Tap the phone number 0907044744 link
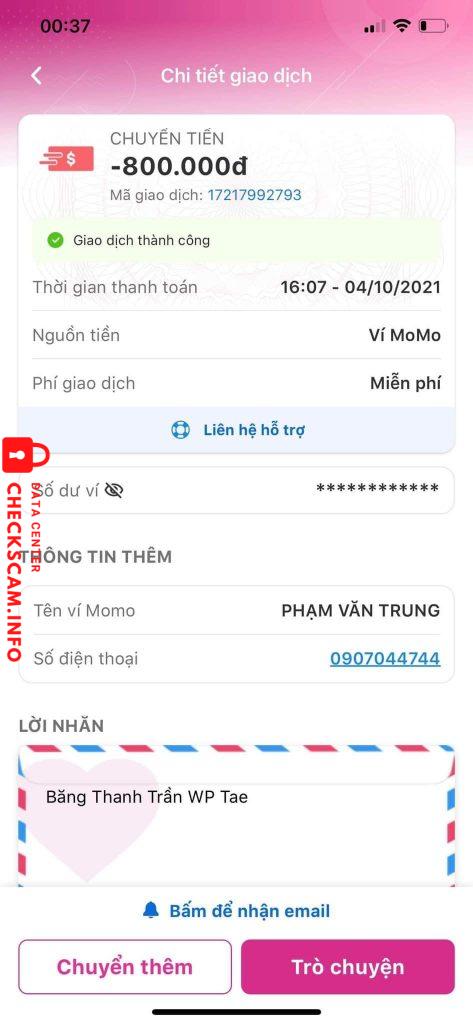Viewport: 473px width, 1024px height. click(385, 658)
